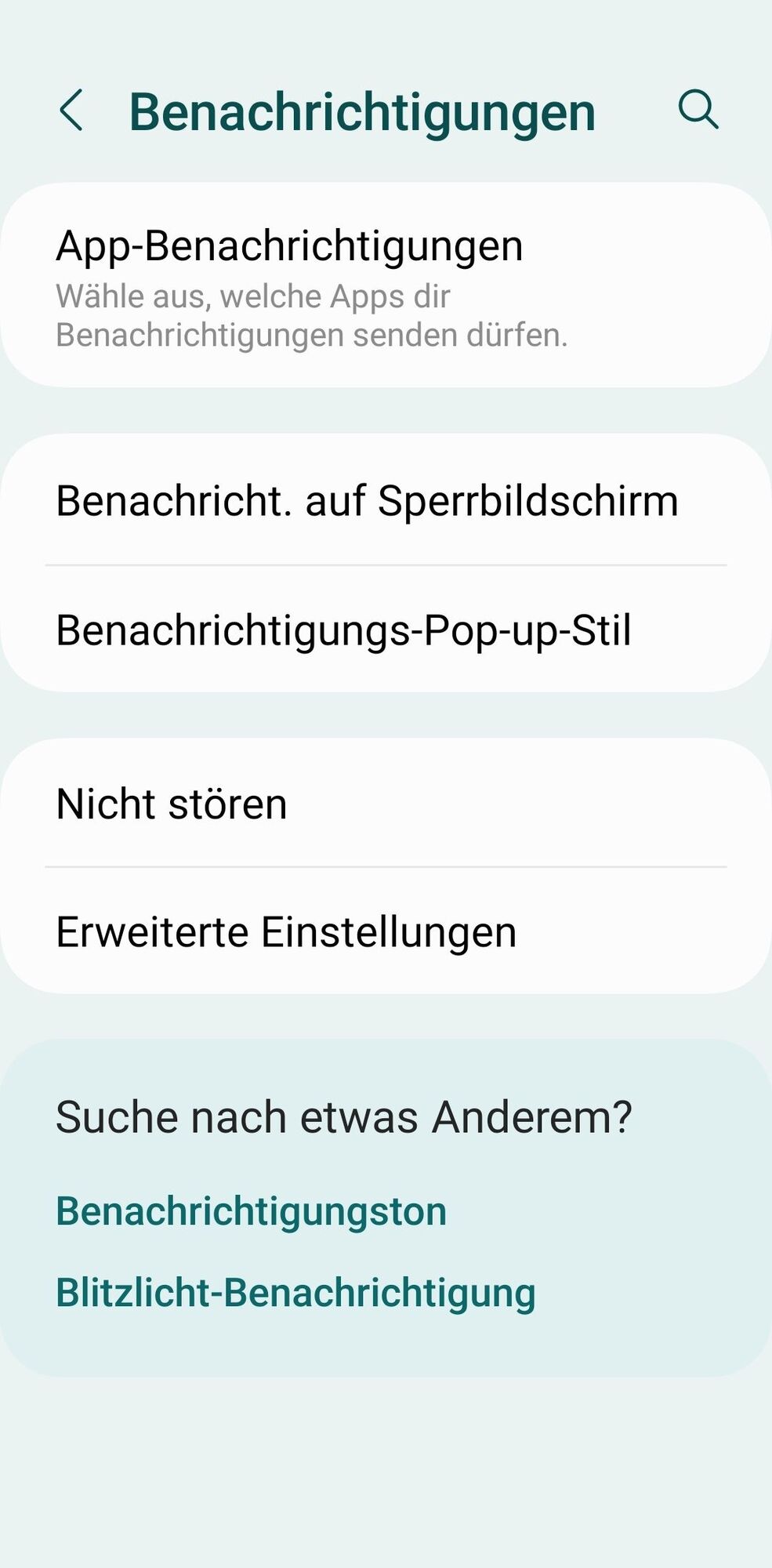Follow the Benachrichtigungston link
Screen dimensions: 772x1568
pos(252,1211)
